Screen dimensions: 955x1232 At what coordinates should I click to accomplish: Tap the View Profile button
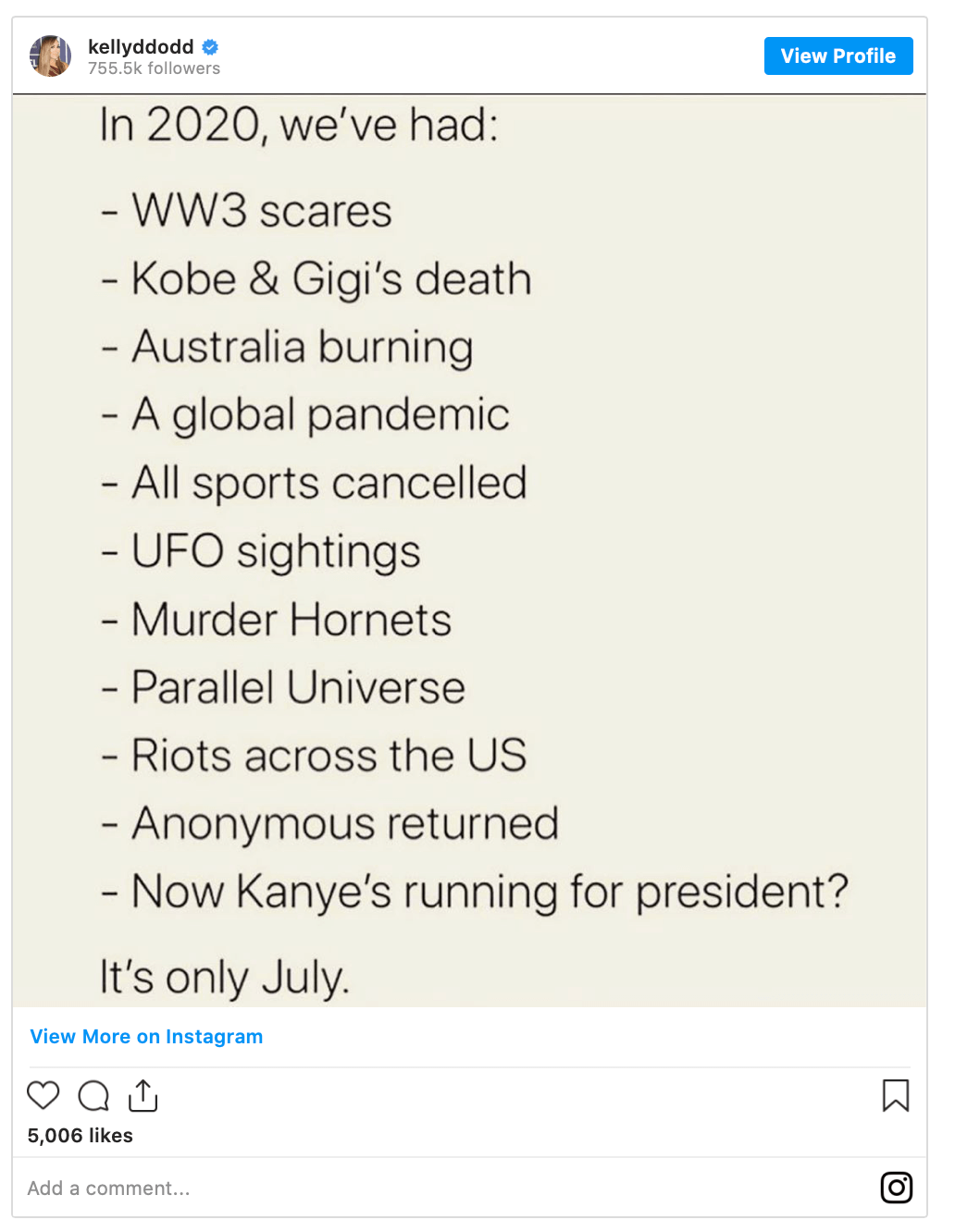(x=837, y=56)
